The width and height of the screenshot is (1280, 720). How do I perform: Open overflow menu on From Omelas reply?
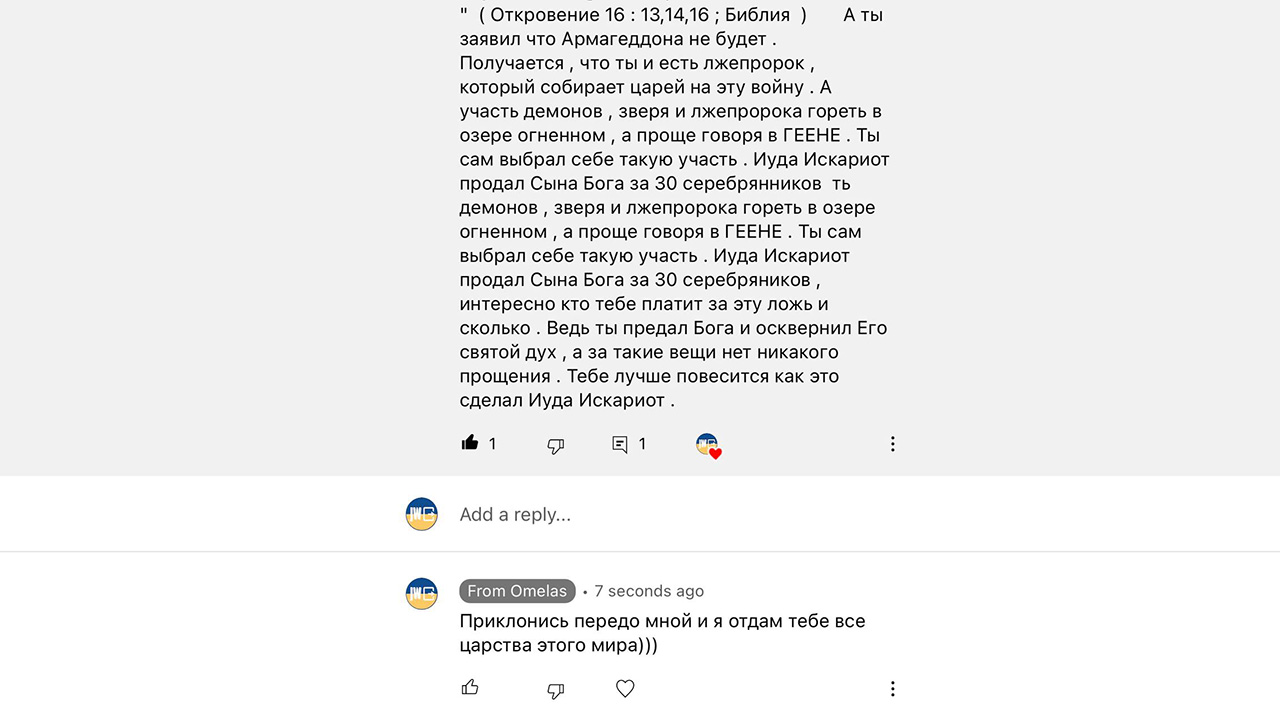click(x=892, y=689)
